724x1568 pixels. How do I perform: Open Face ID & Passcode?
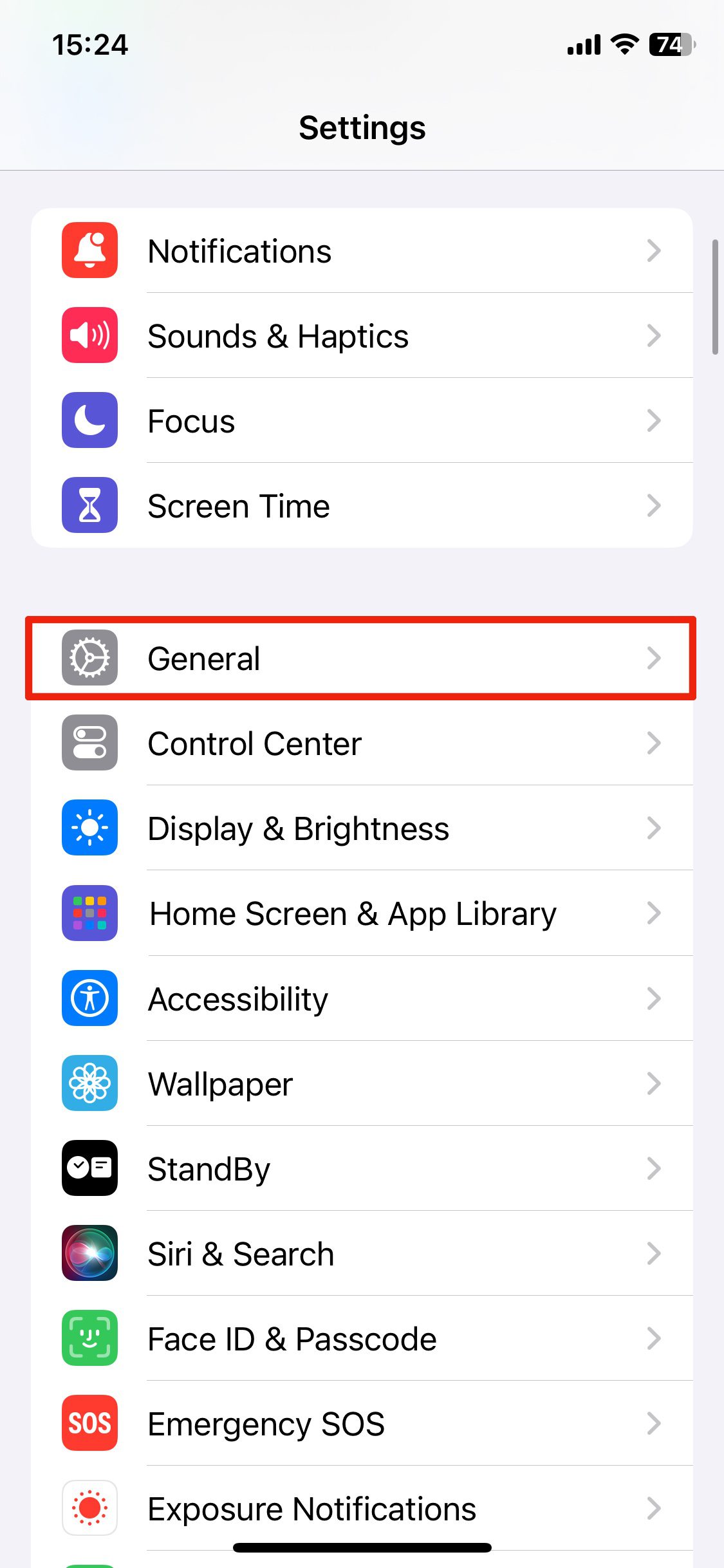point(362,1338)
